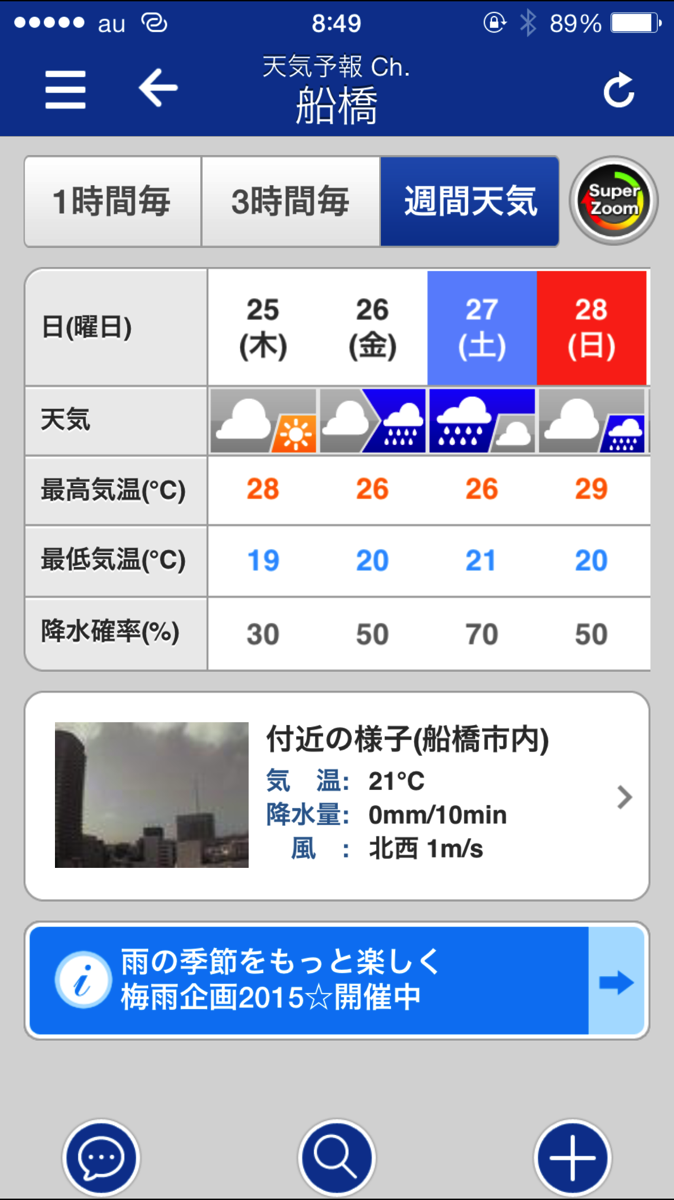Open the hamburger menu
Image resolution: width=674 pixels, height=1200 pixels.
(65, 90)
